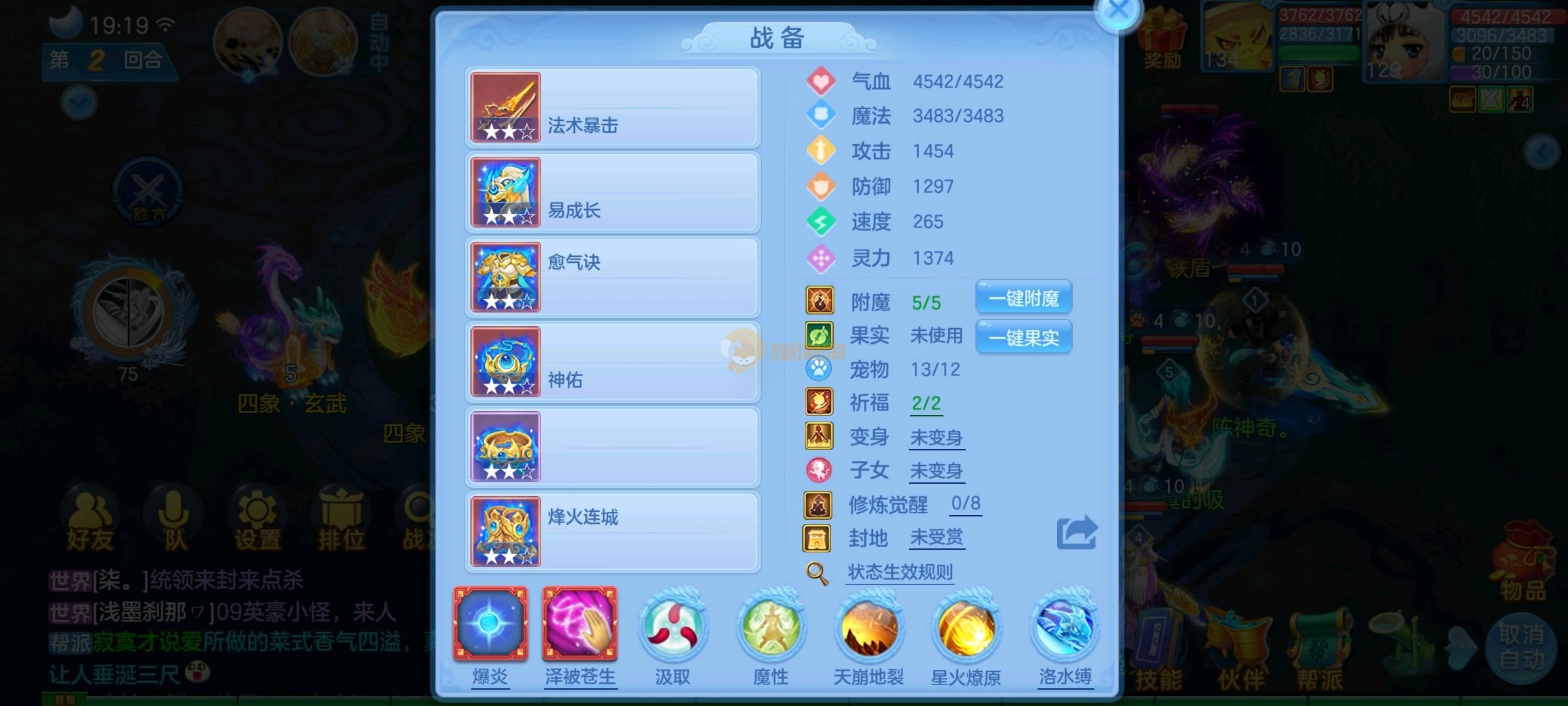
Task: Open the 状态生效规则 link
Action: click(x=900, y=573)
